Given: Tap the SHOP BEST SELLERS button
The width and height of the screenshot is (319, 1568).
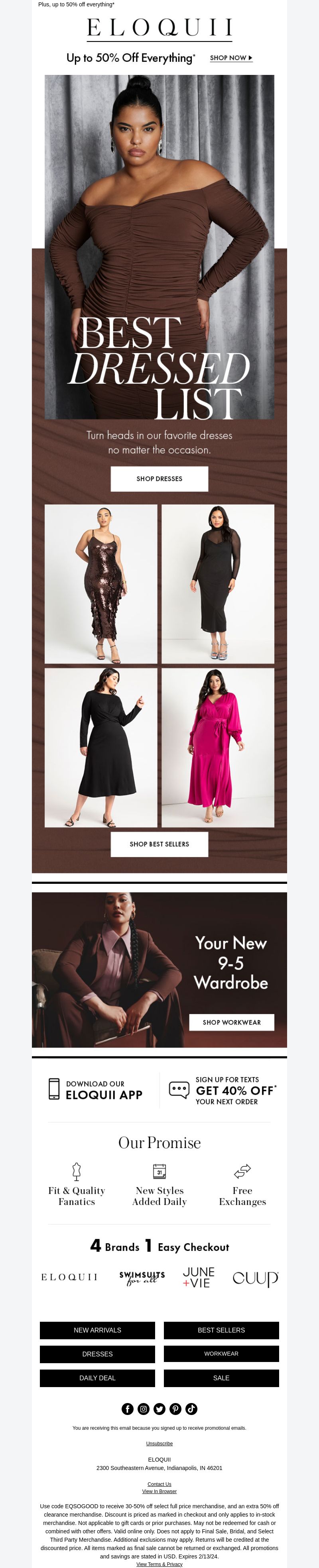Looking at the screenshot, I should (159, 844).
